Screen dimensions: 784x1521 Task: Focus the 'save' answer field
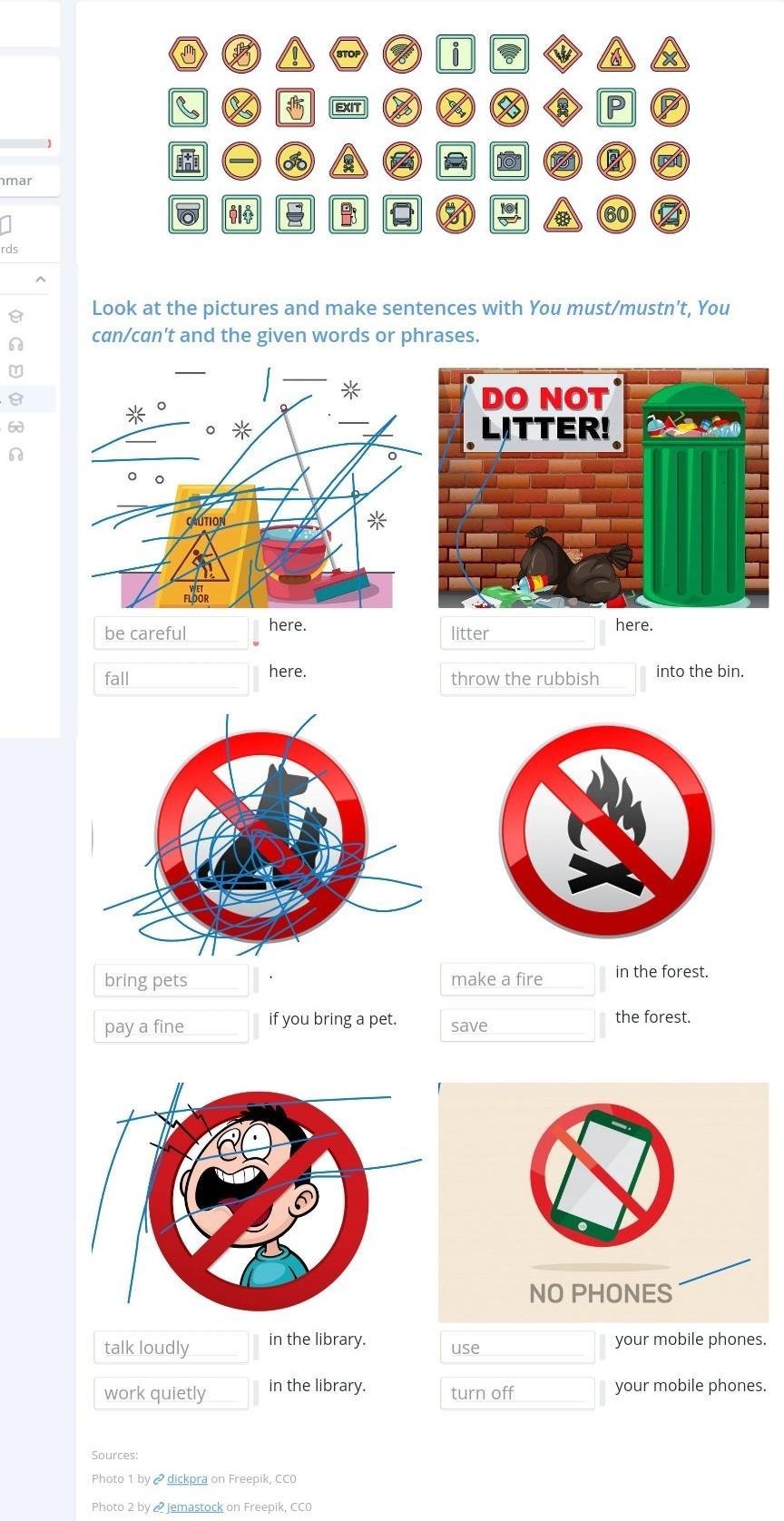coord(517,1025)
